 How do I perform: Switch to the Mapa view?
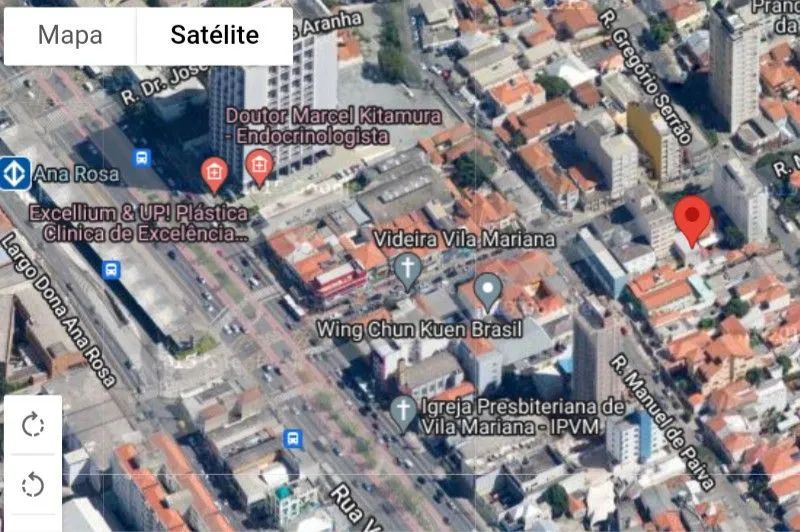click(70, 36)
